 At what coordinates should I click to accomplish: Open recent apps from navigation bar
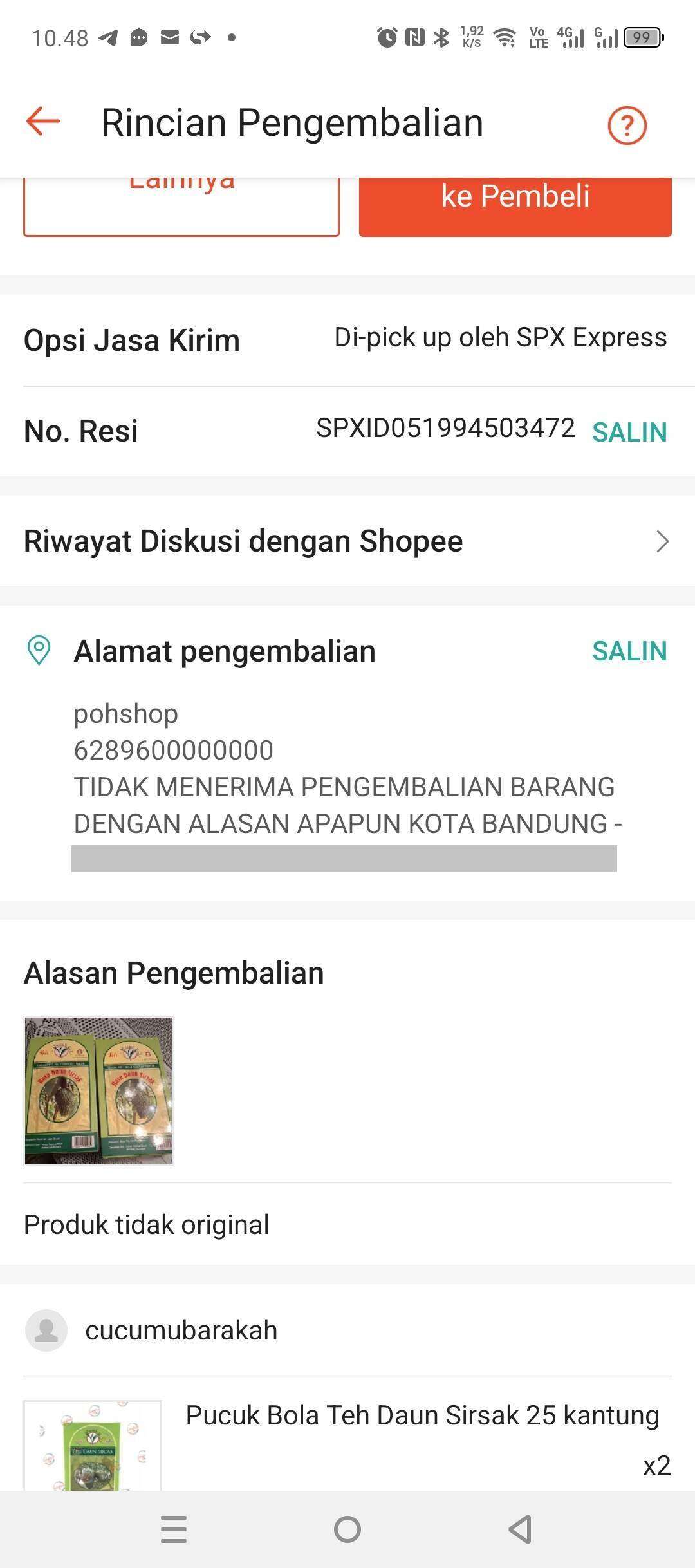(174, 1529)
